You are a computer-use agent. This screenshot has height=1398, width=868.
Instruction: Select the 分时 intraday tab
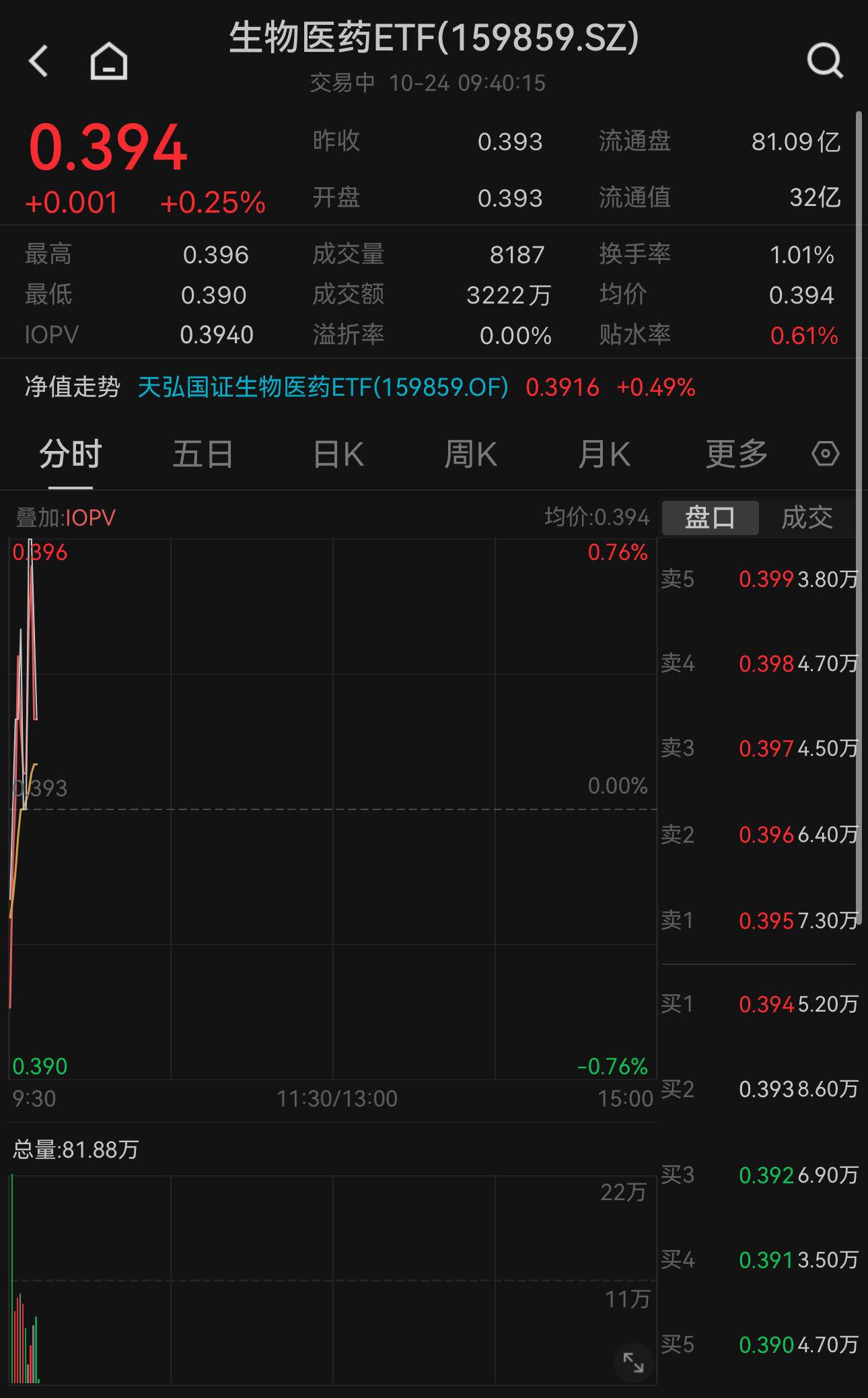[x=71, y=454]
